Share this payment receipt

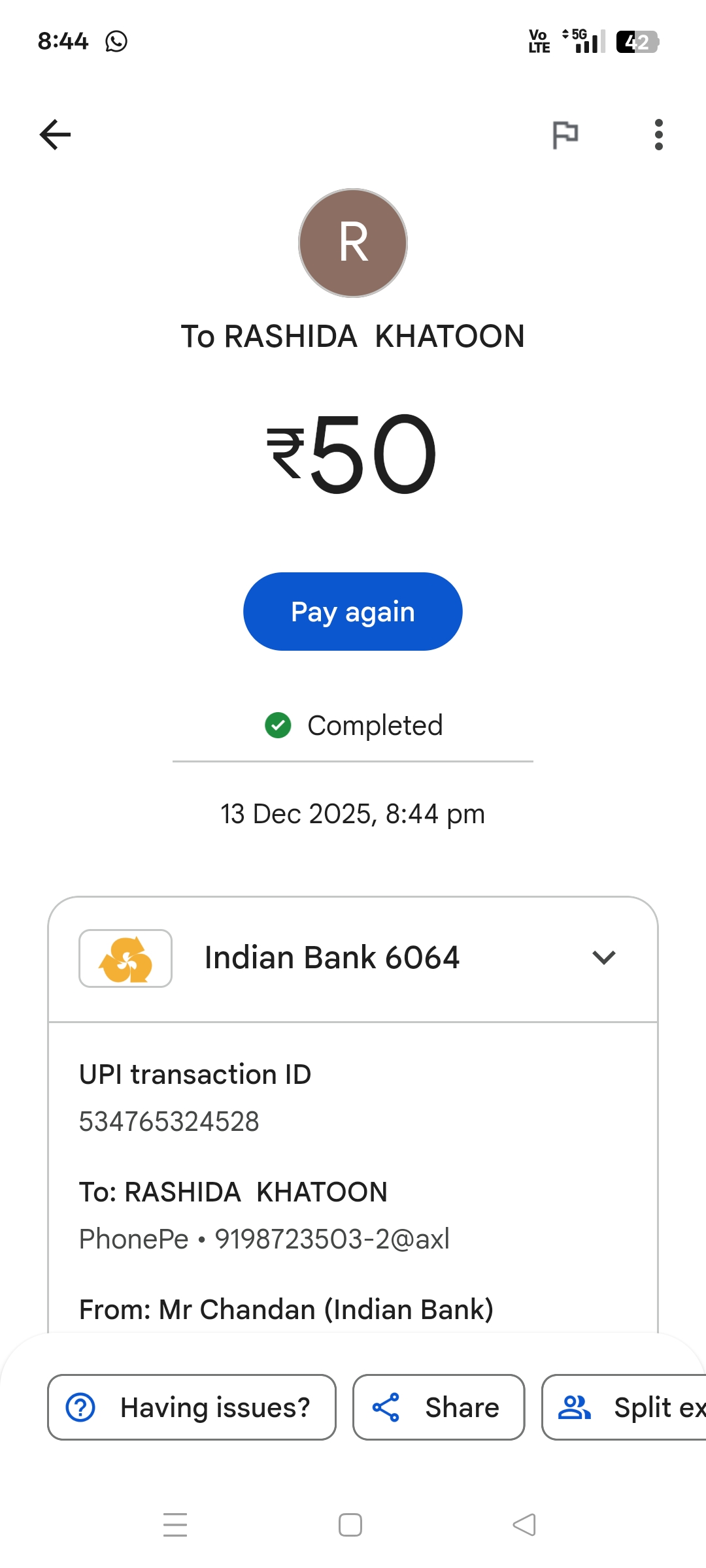(x=438, y=1407)
